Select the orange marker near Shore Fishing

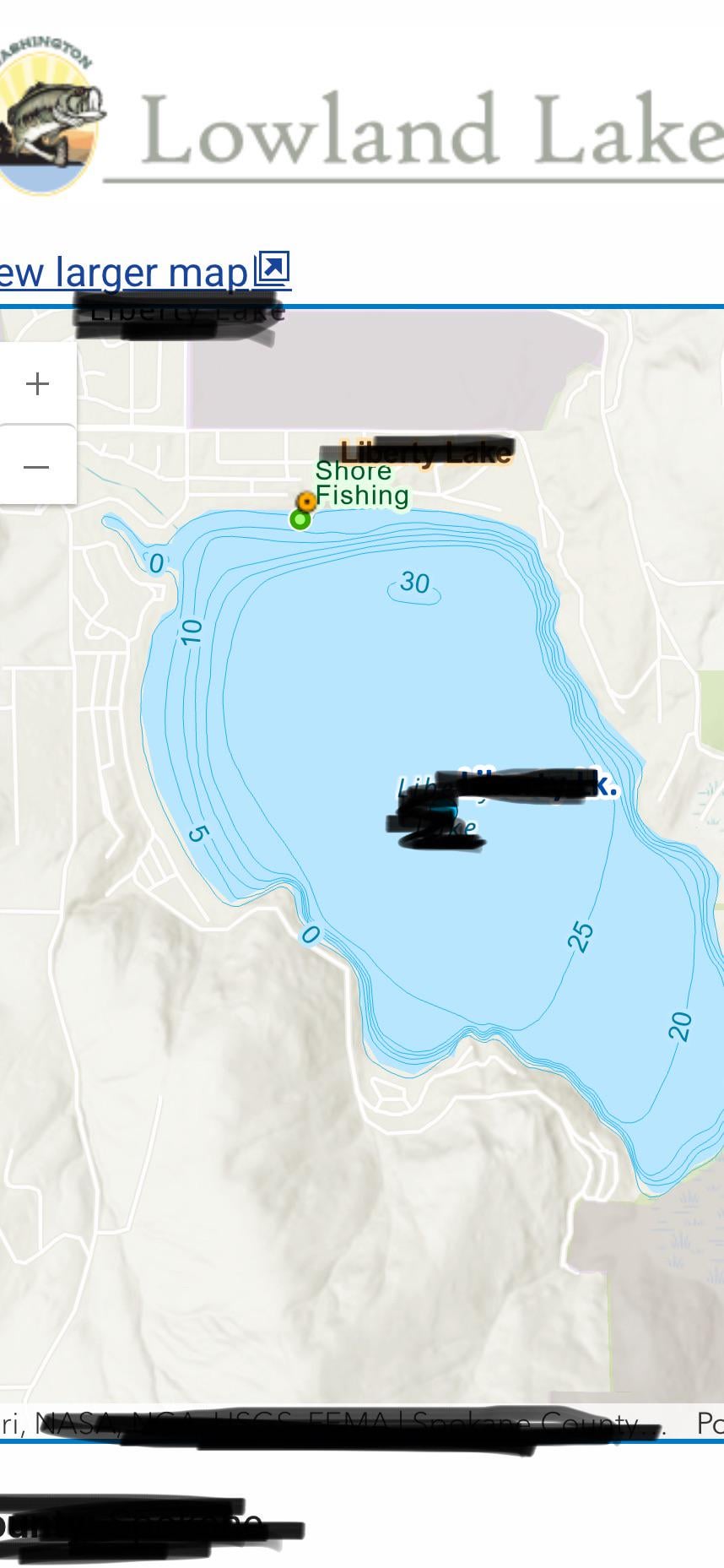point(307,502)
